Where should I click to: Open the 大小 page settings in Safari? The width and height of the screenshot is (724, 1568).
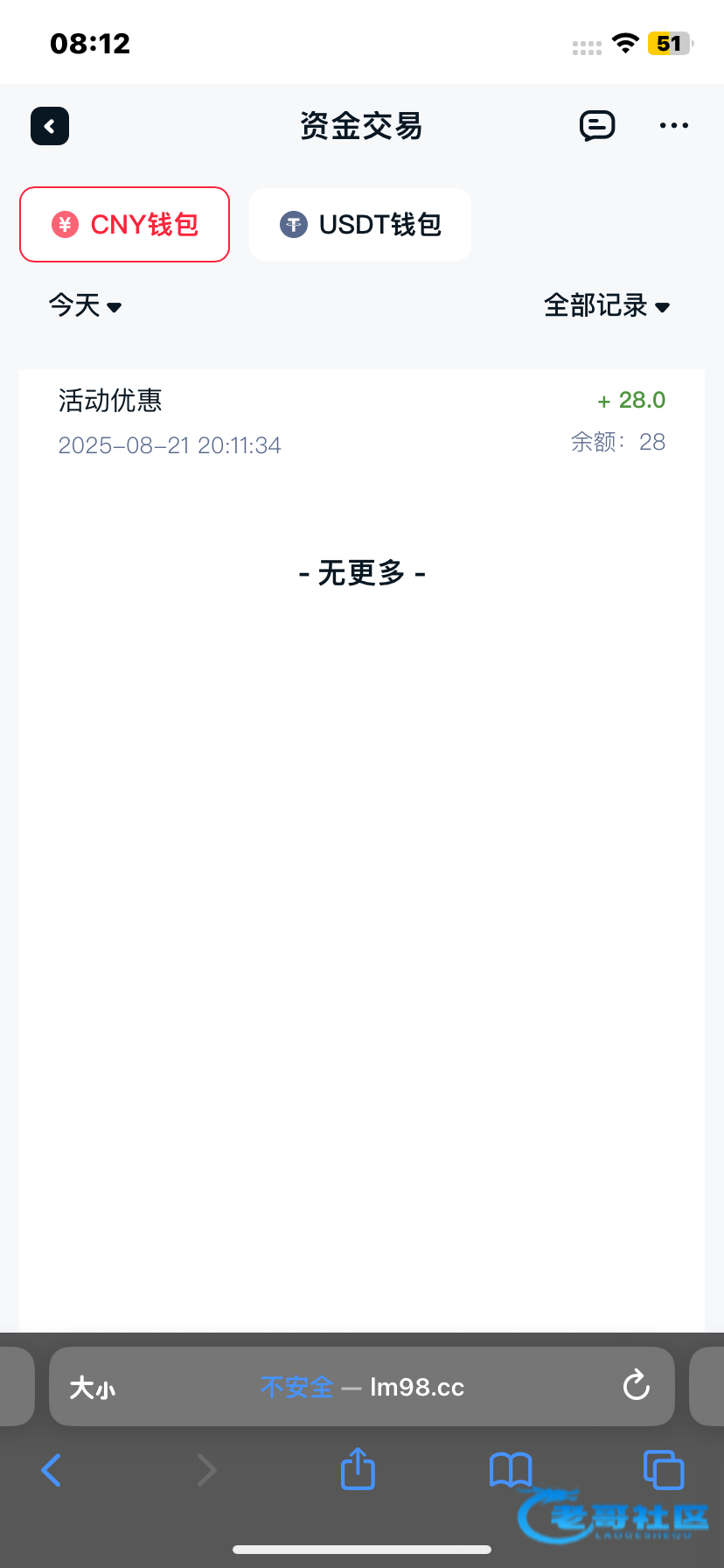point(93,1388)
